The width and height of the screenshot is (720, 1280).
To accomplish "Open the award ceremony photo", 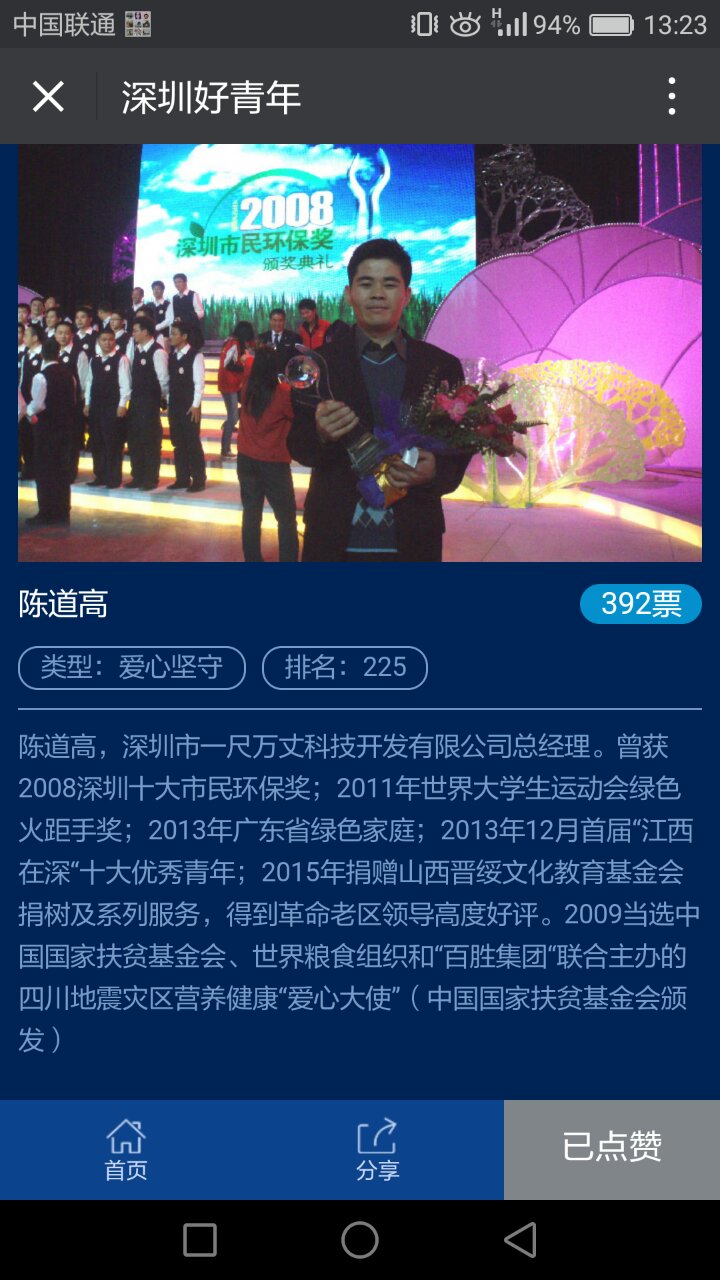I will 360,352.
